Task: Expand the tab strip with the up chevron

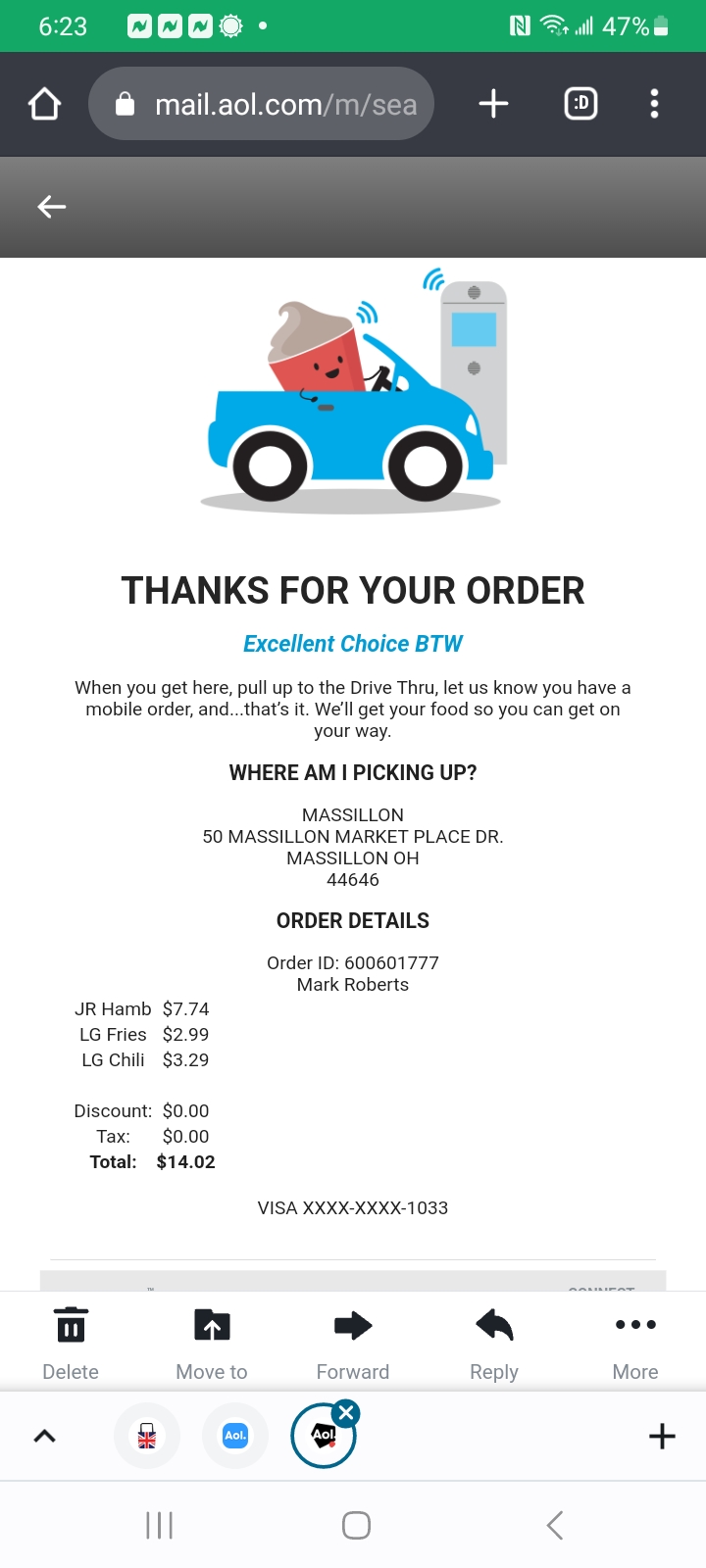Action: (44, 1436)
